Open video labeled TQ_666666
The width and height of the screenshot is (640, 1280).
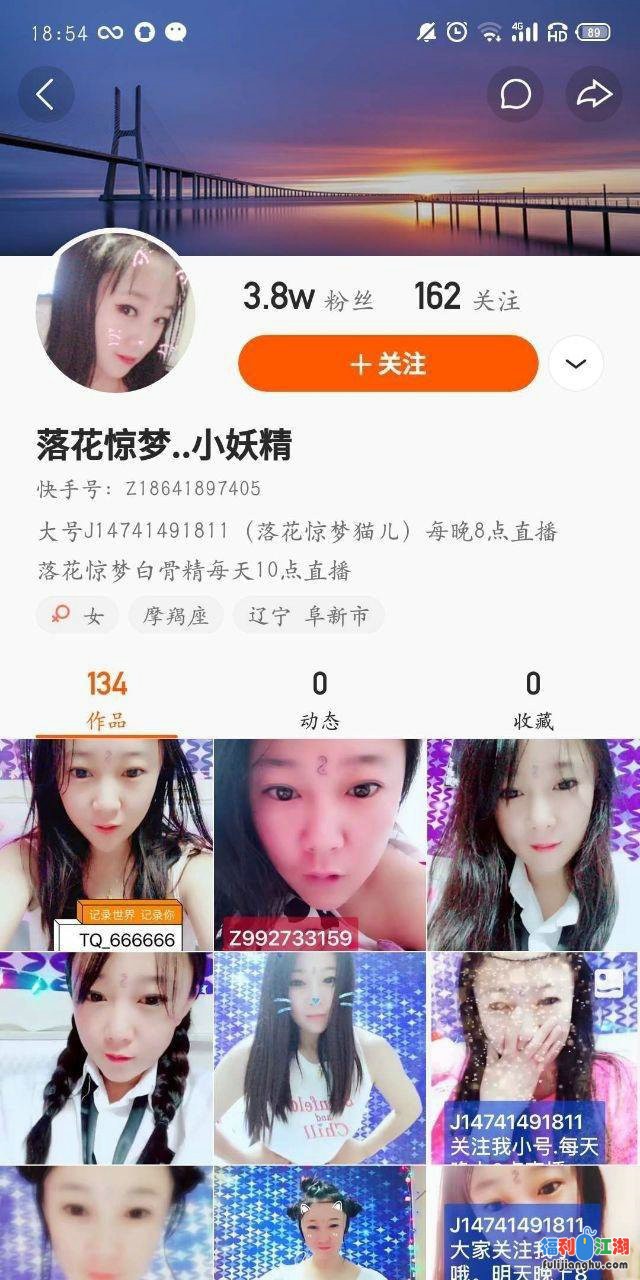tap(106, 845)
